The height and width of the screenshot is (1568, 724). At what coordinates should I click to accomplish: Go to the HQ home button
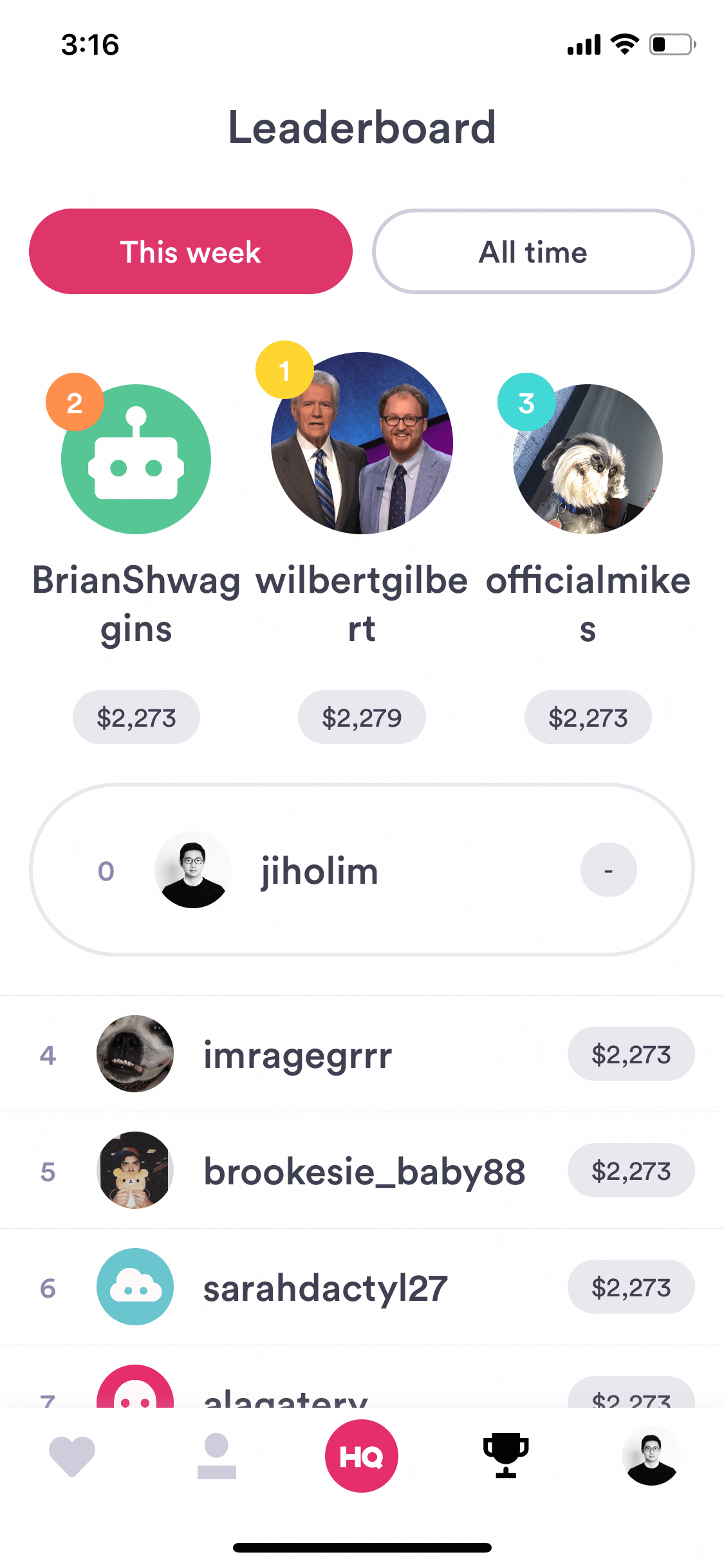tap(362, 1456)
